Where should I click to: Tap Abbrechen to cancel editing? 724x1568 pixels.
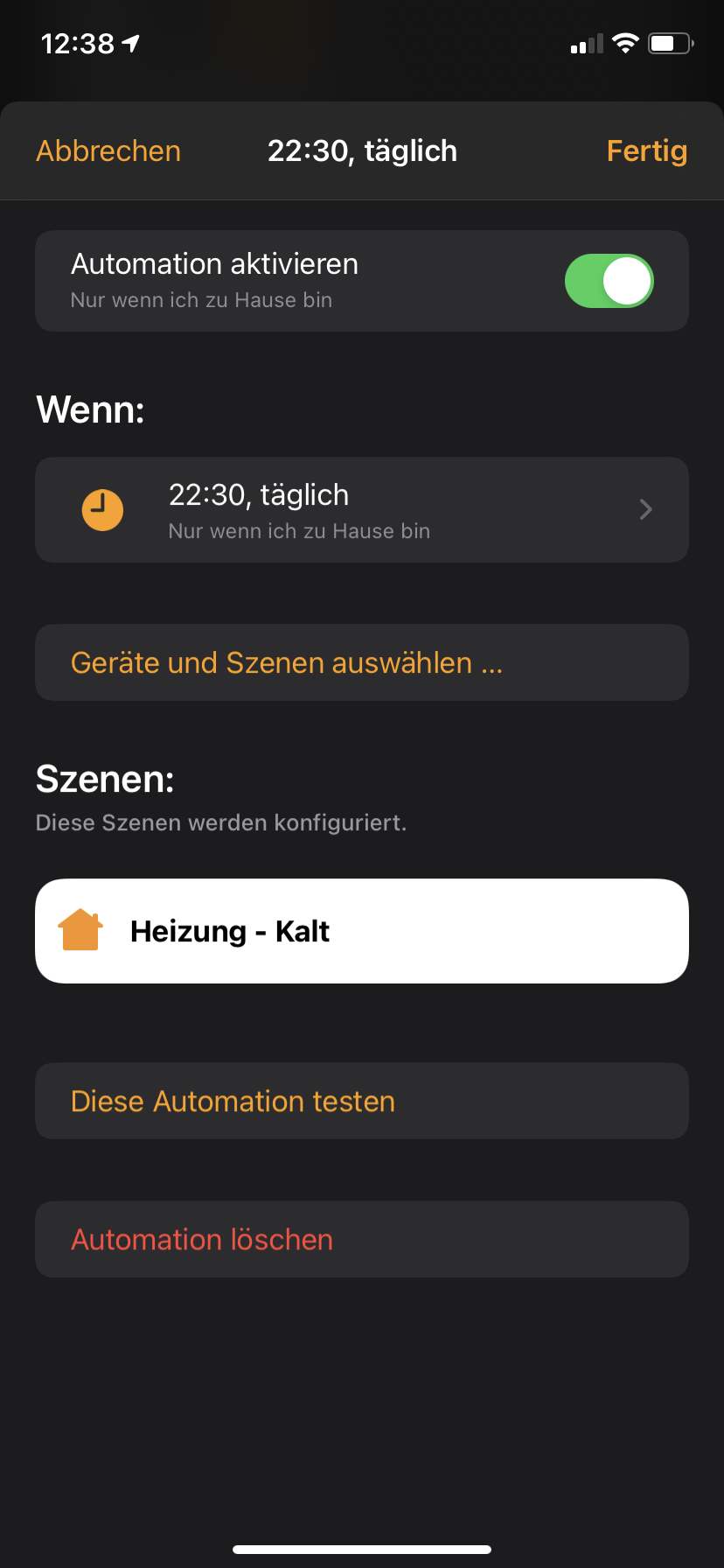[108, 151]
